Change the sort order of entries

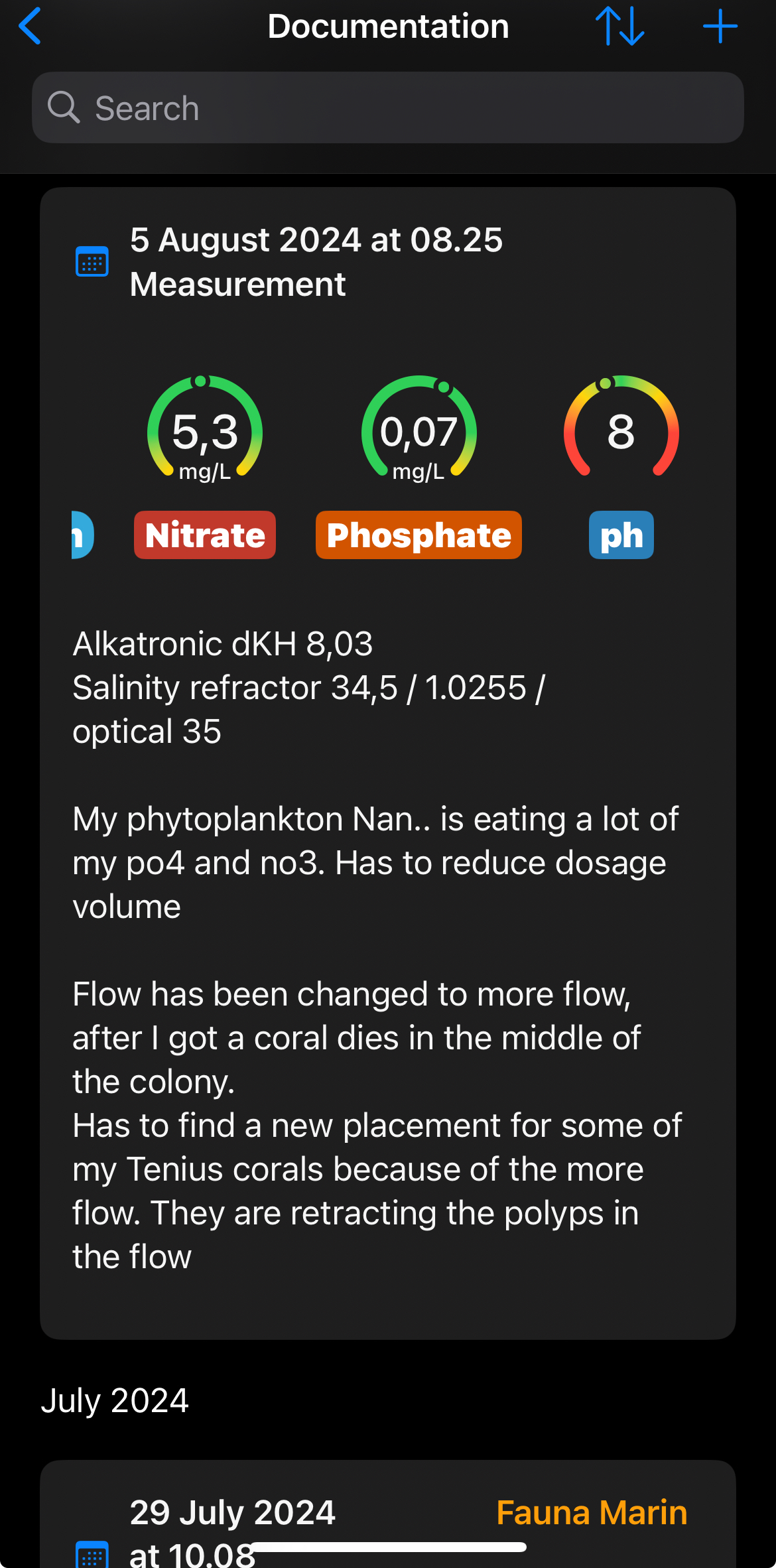619,27
